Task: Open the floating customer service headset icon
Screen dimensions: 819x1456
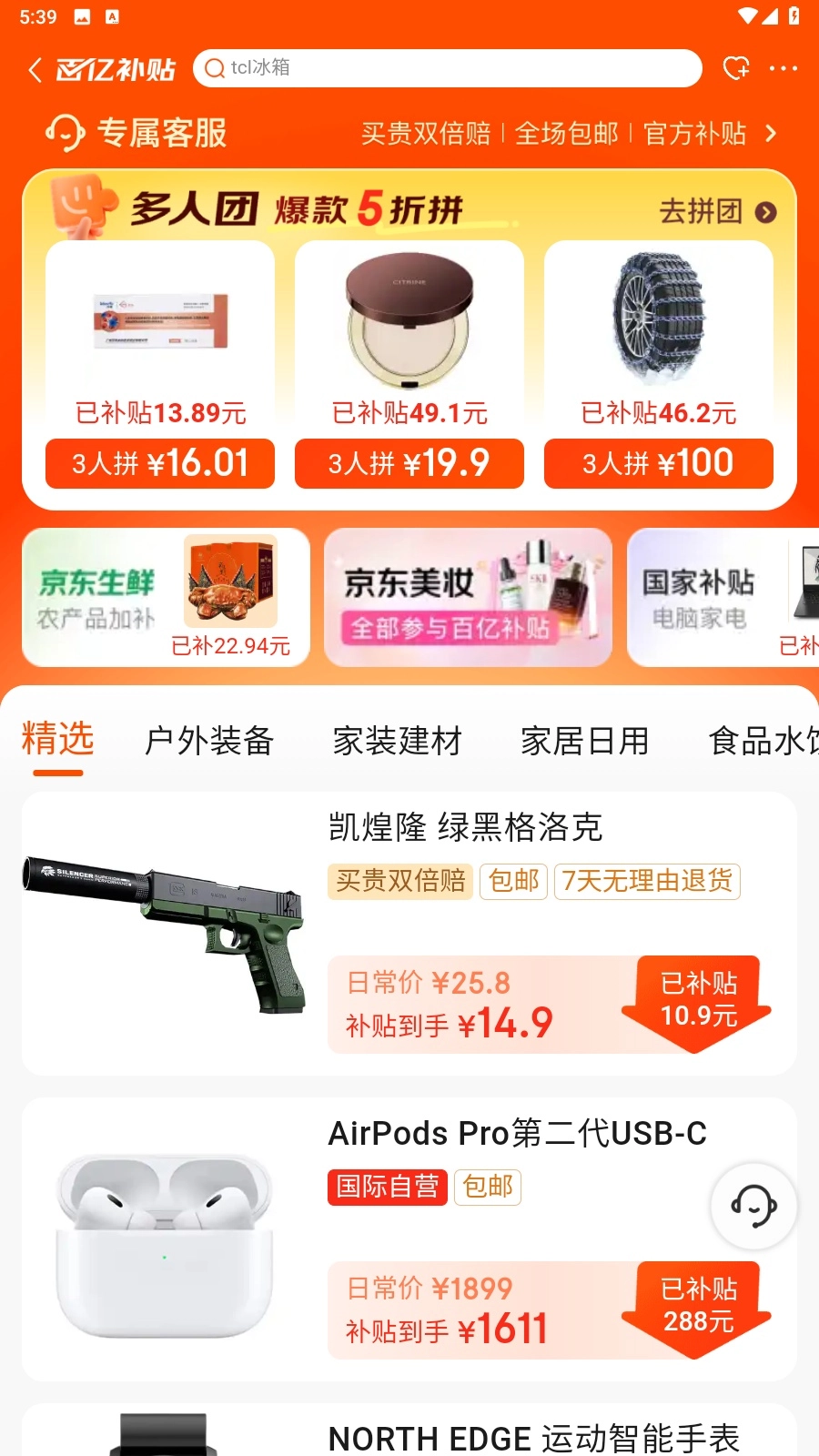Action: point(753,1205)
